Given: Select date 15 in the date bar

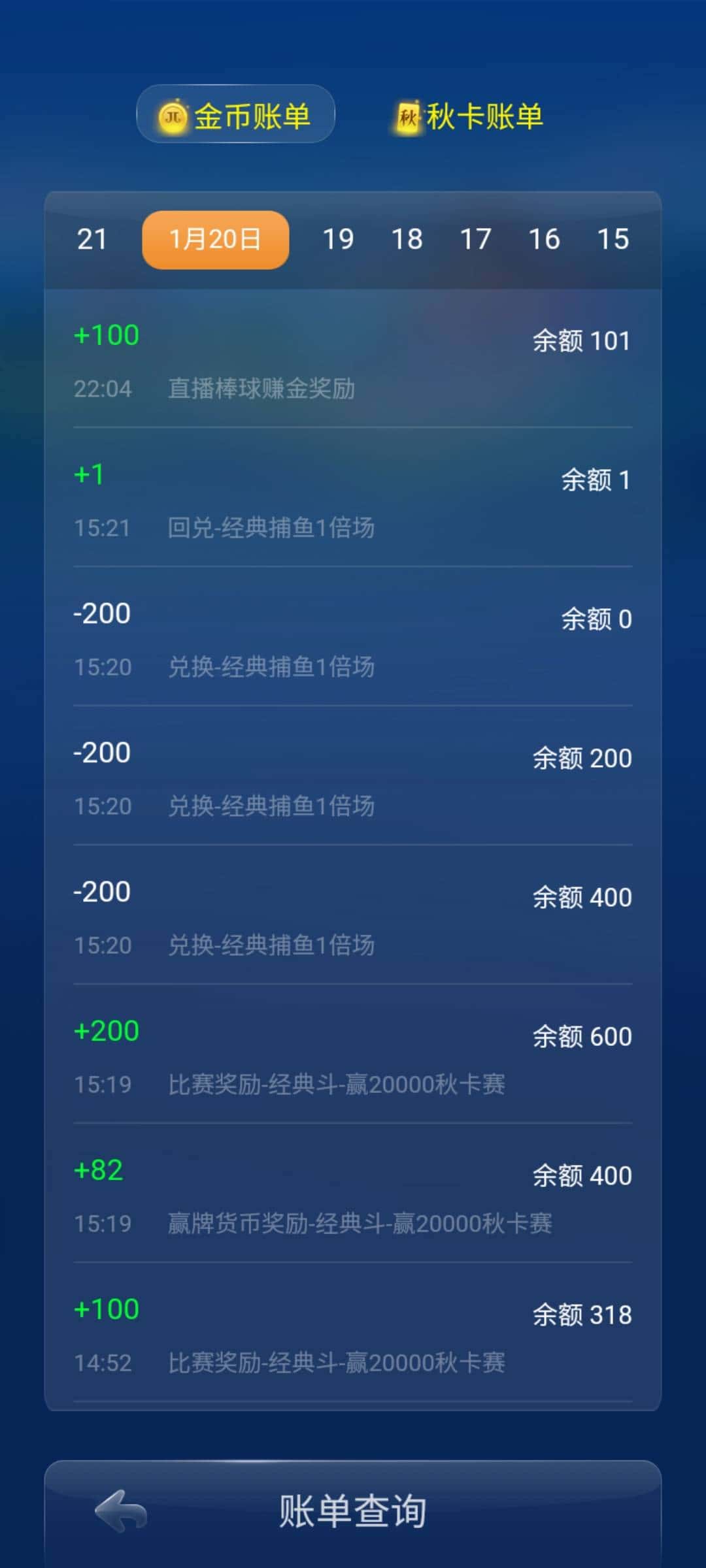Looking at the screenshot, I should [x=613, y=239].
